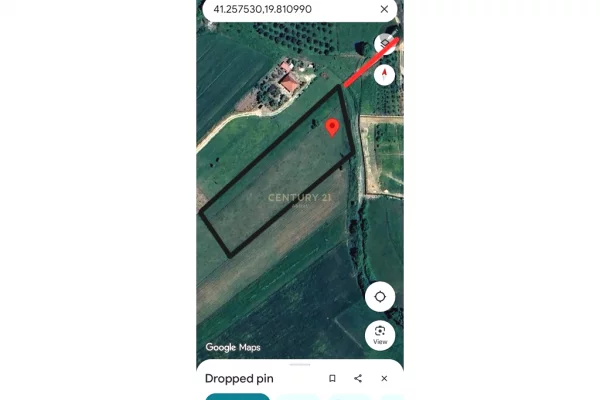Open the map layers selector
The height and width of the screenshot is (400, 600).
coord(385,44)
